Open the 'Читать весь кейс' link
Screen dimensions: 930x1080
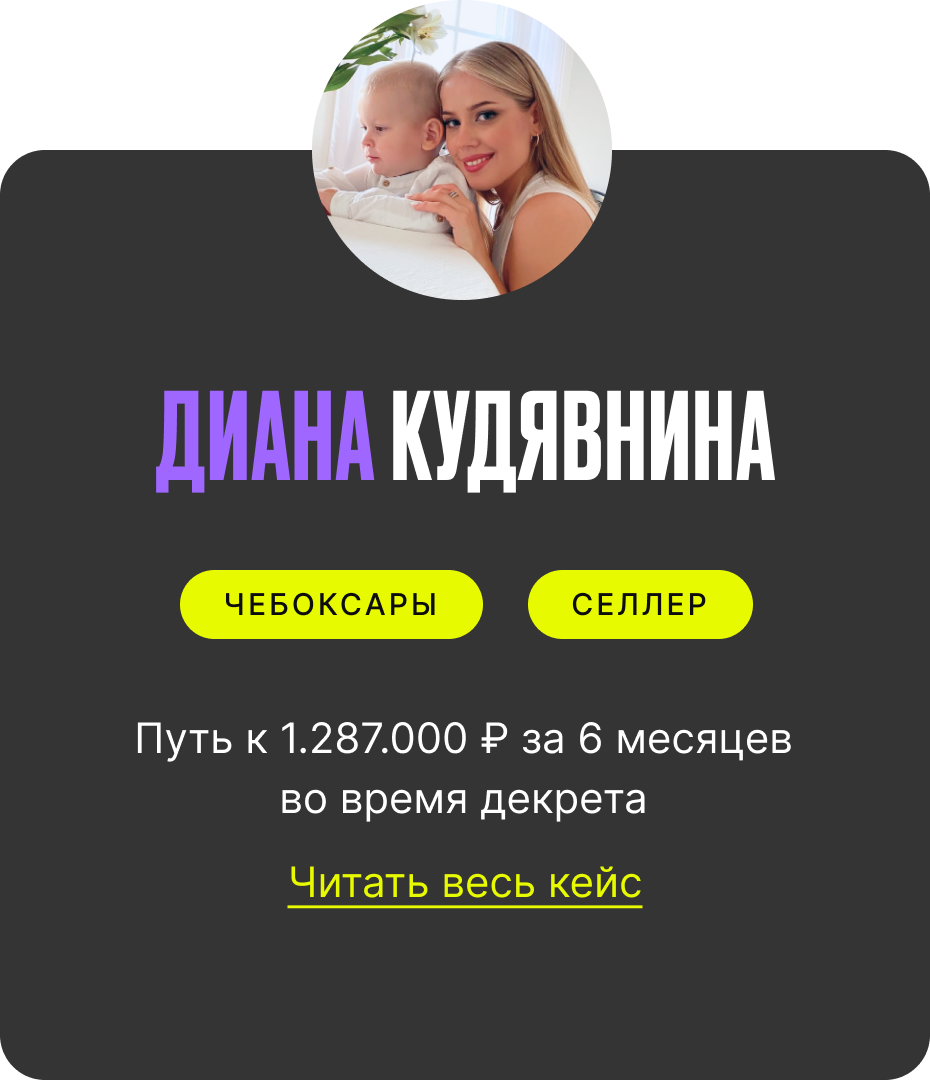465,884
